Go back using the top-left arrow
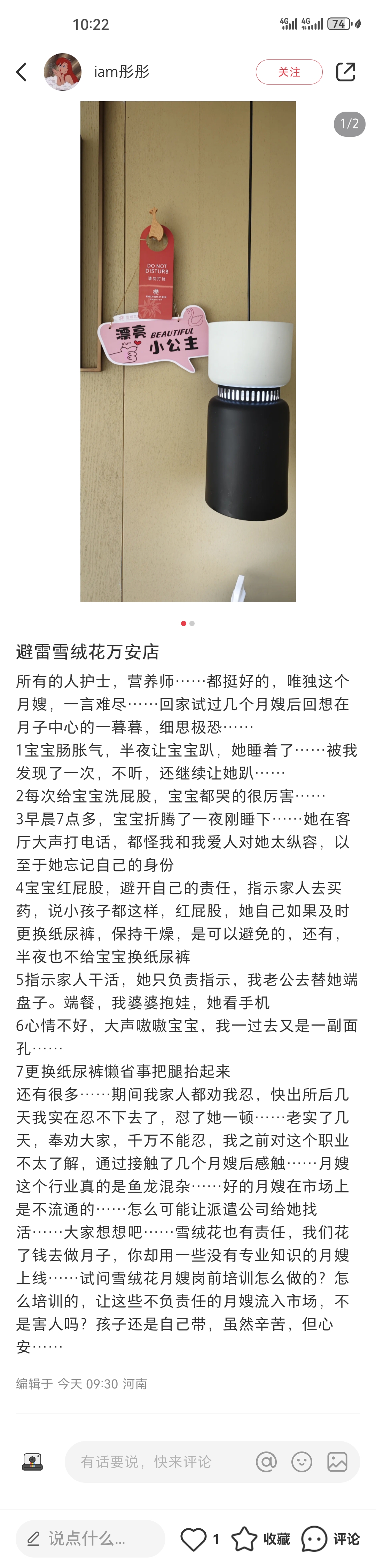This screenshot has width=376, height=1568. (x=22, y=72)
